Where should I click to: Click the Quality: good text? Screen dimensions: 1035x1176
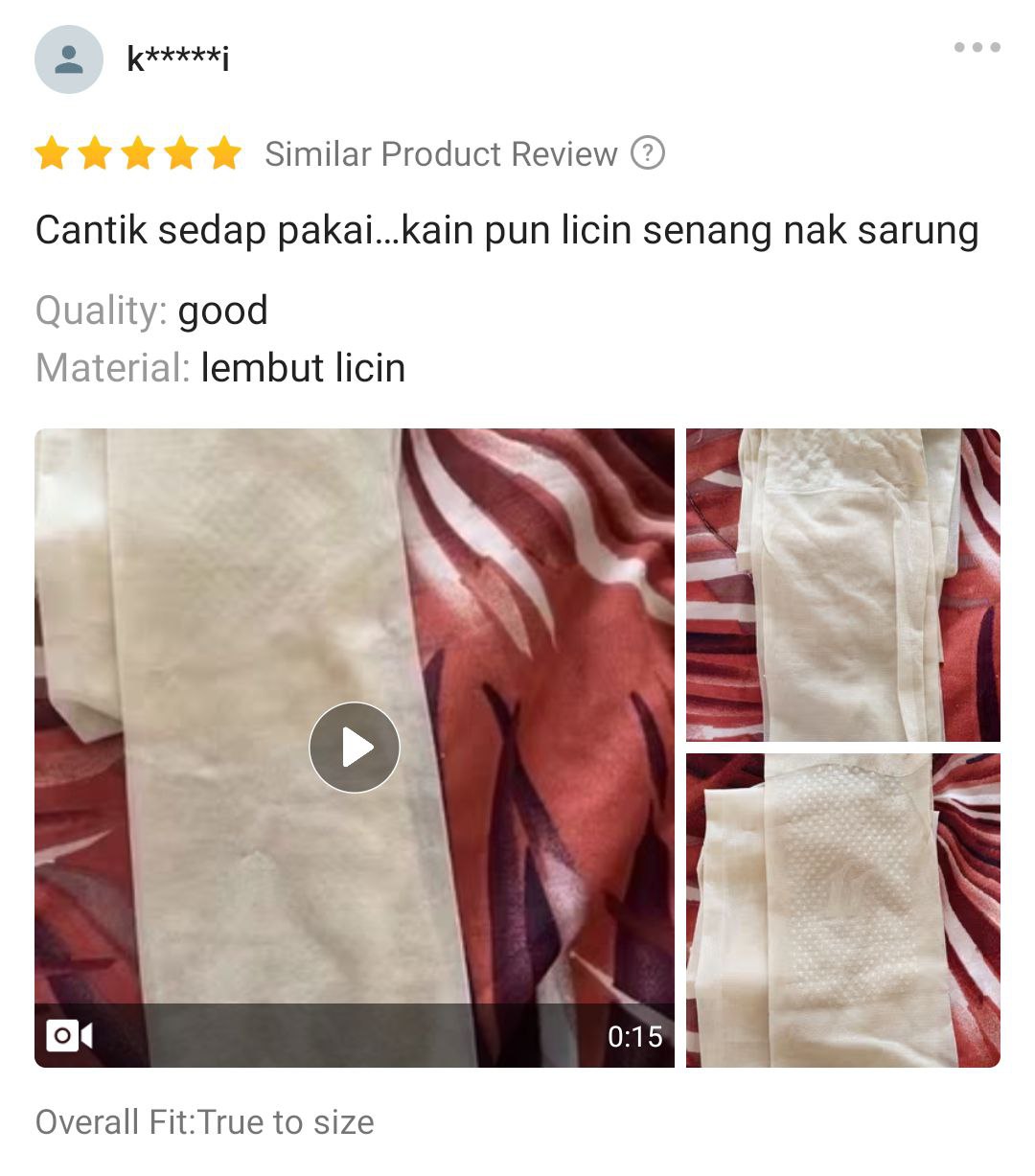[x=150, y=310]
